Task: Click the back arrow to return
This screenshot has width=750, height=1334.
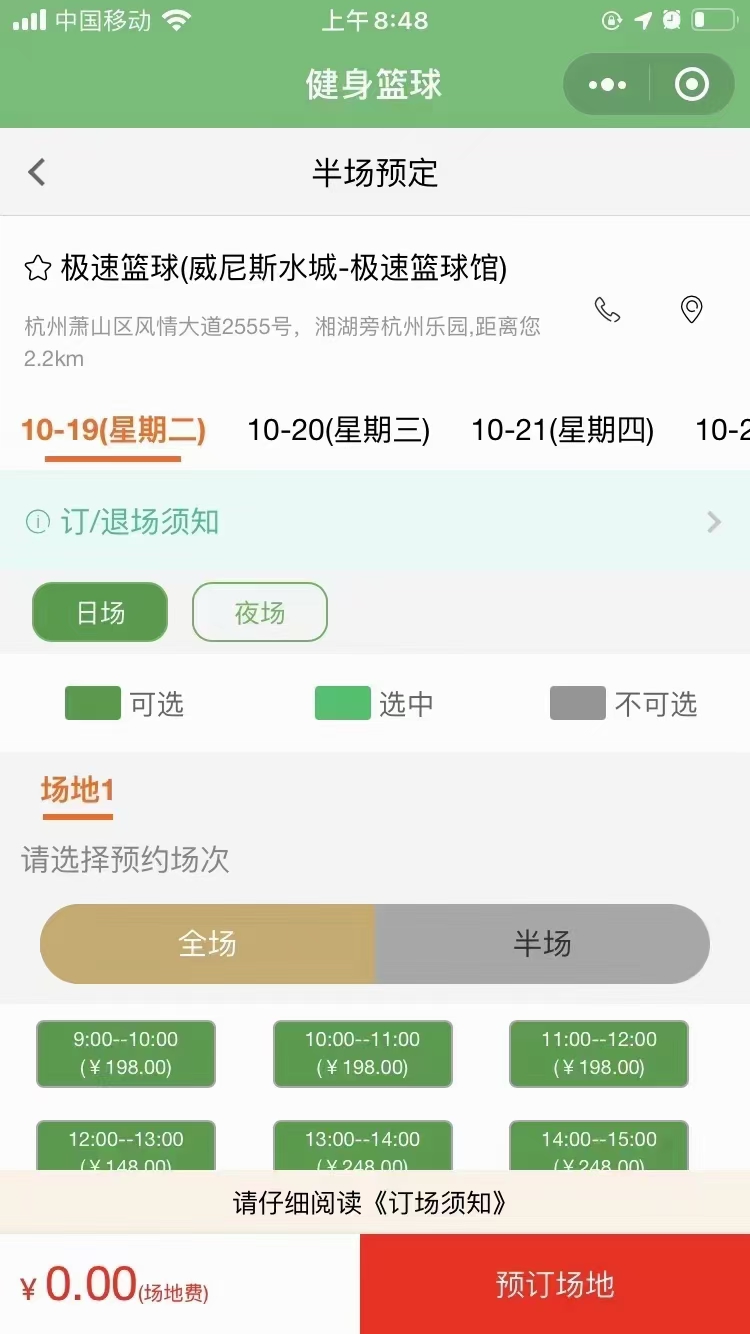Action: click(x=36, y=172)
